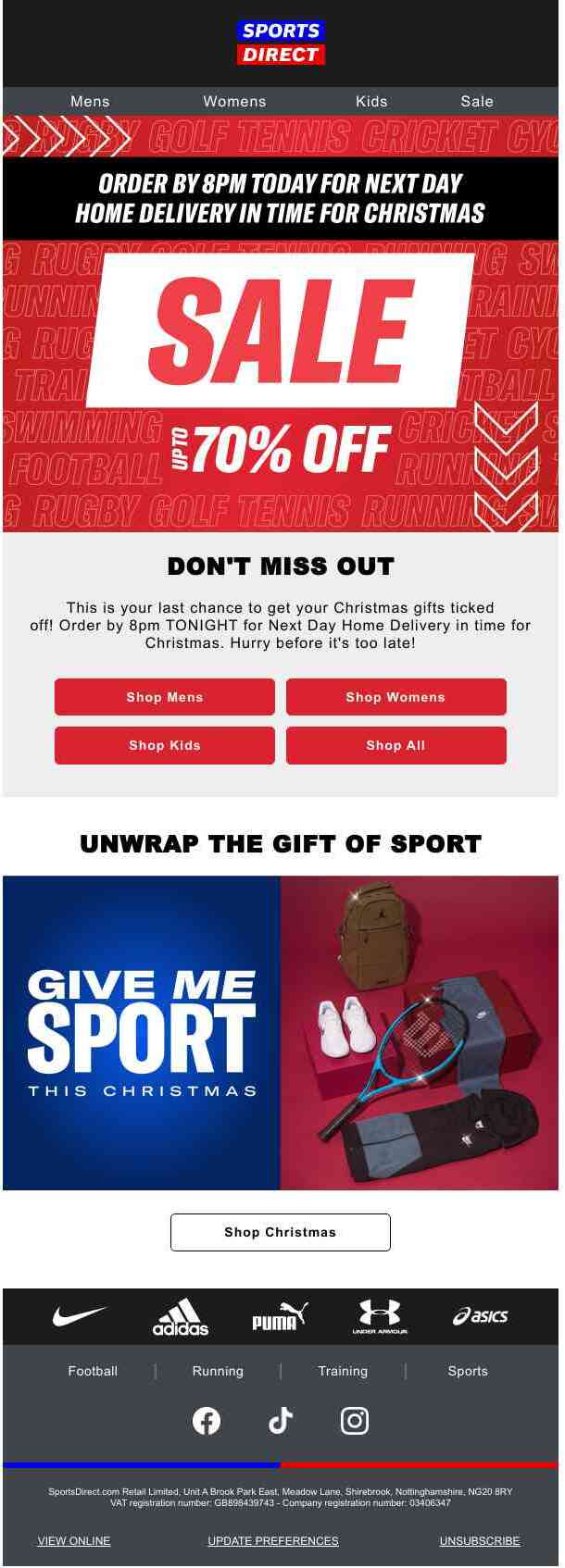Open the 70% off Sale banner
565x1568 pixels.
pyautogui.click(x=281, y=384)
